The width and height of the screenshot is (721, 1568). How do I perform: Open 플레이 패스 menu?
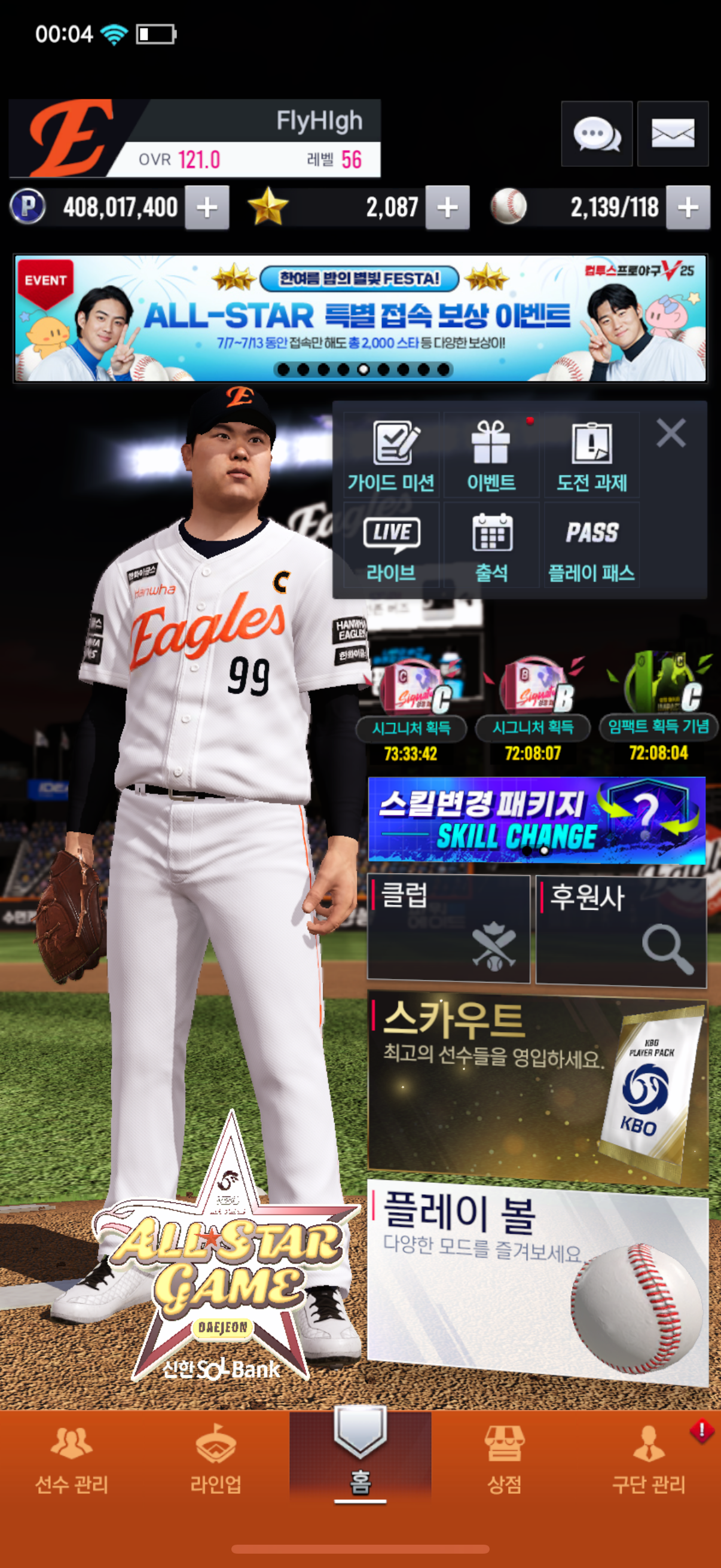point(591,545)
